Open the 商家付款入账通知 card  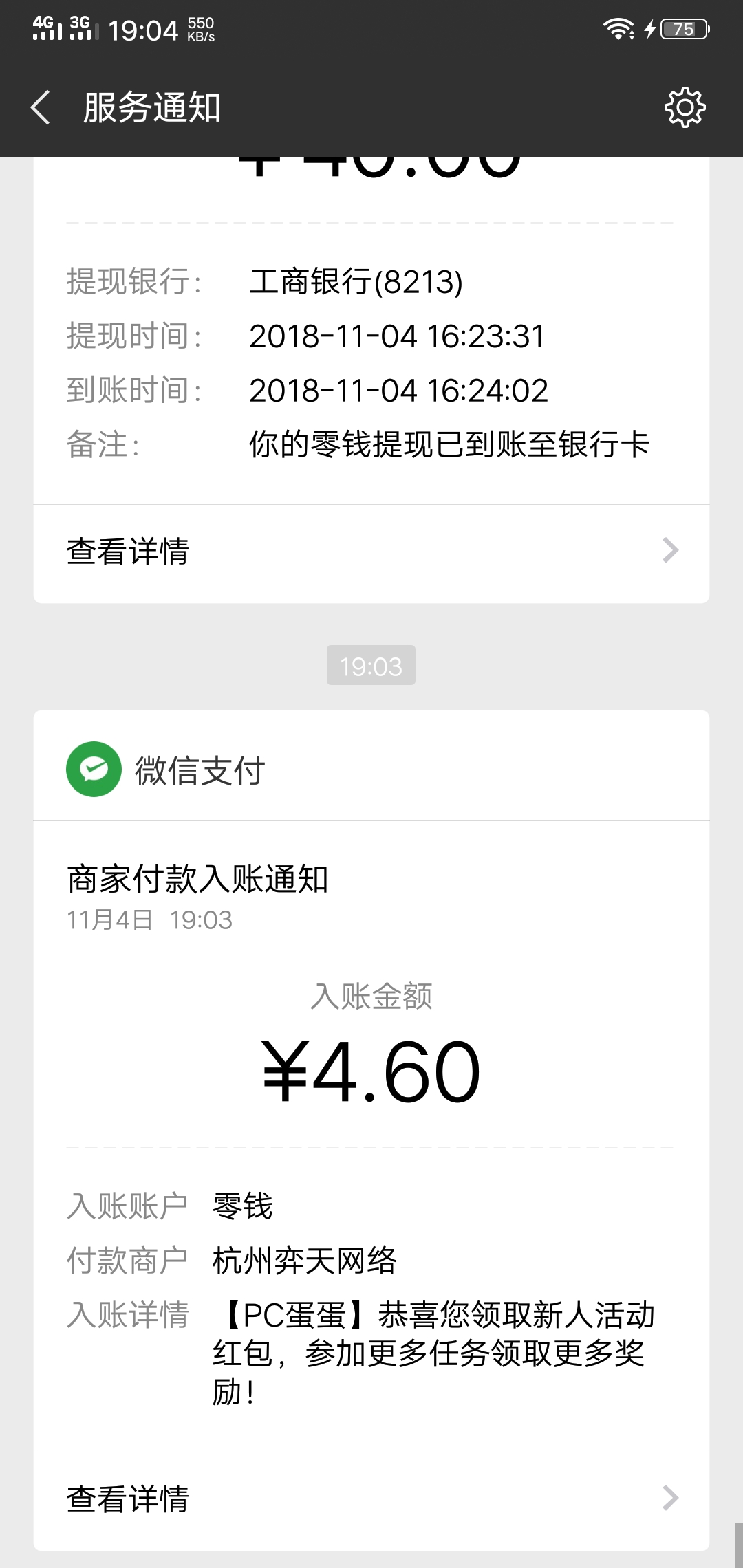point(371,1135)
